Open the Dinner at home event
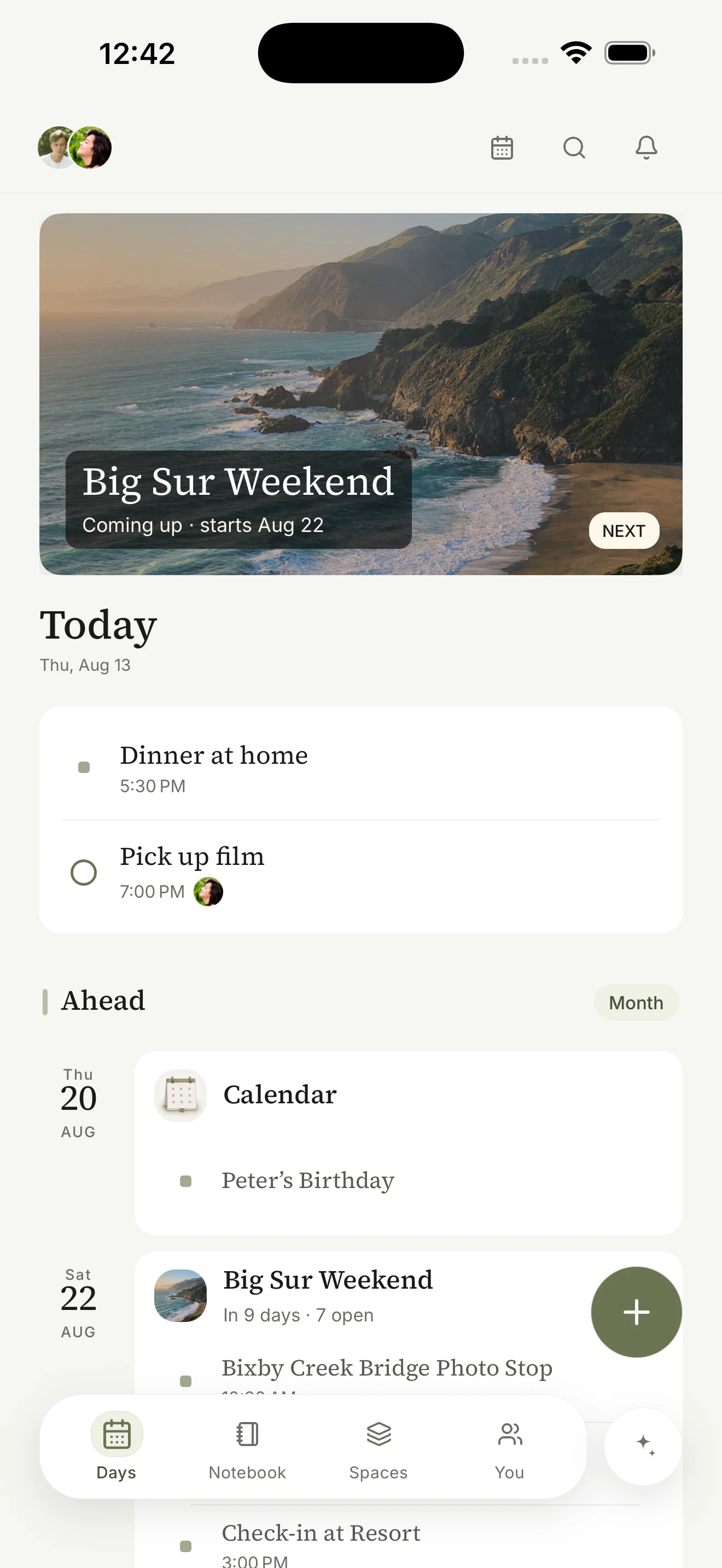Image resolution: width=722 pixels, height=1568 pixels. coord(360,768)
